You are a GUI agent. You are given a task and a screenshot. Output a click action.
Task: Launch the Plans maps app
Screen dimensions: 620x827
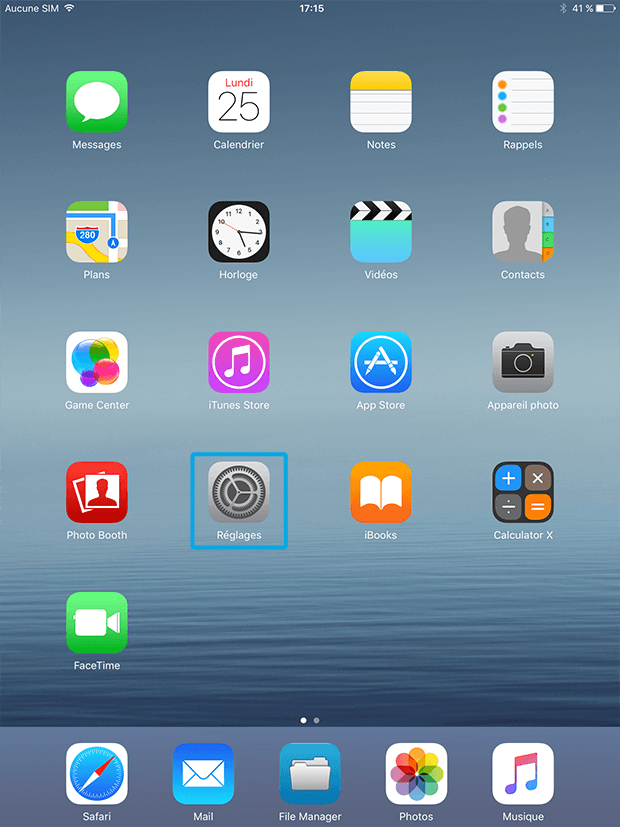[97, 232]
